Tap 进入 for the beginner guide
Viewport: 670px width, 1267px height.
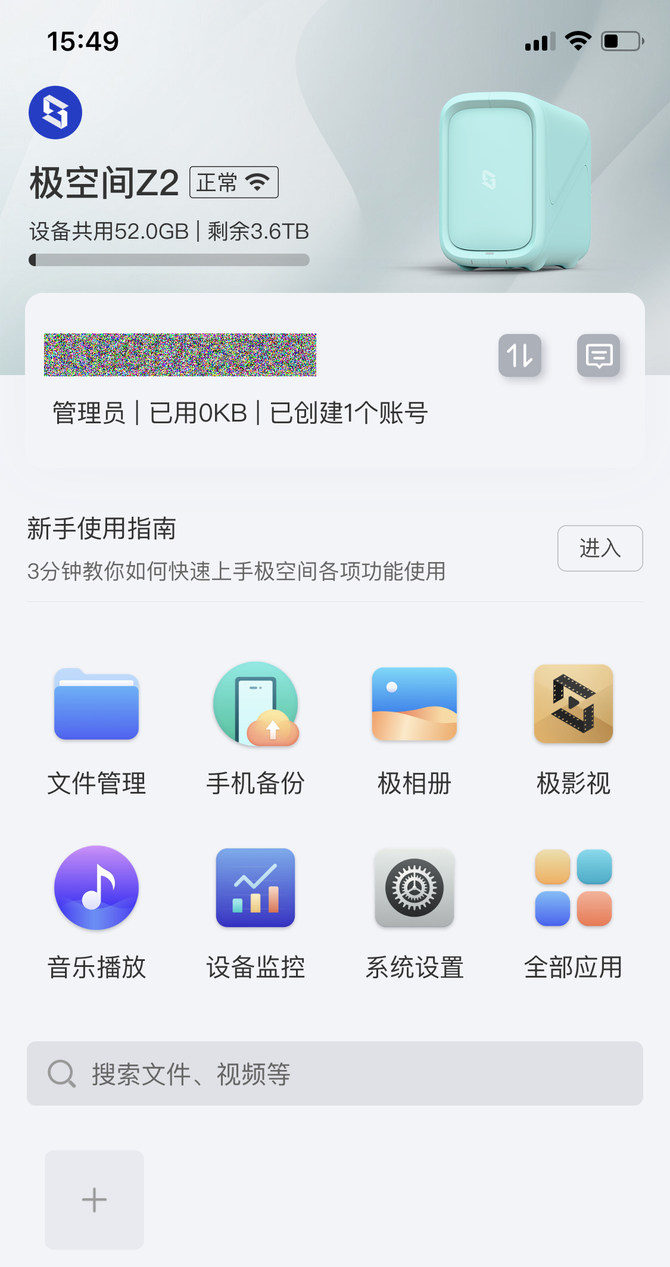pos(599,548)
